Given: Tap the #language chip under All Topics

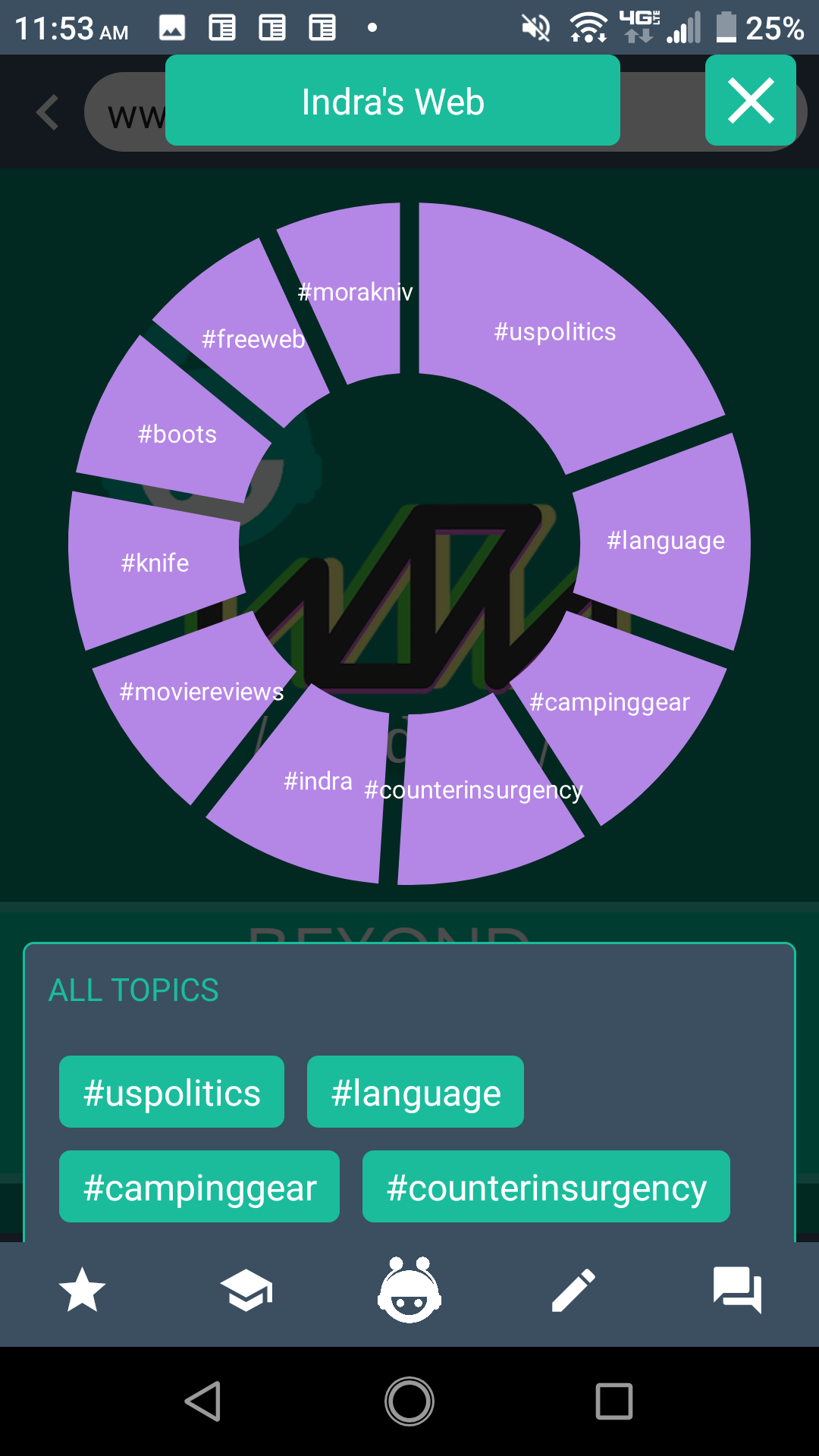Looking at the screenshot, I should click(x=416, y=1092).
